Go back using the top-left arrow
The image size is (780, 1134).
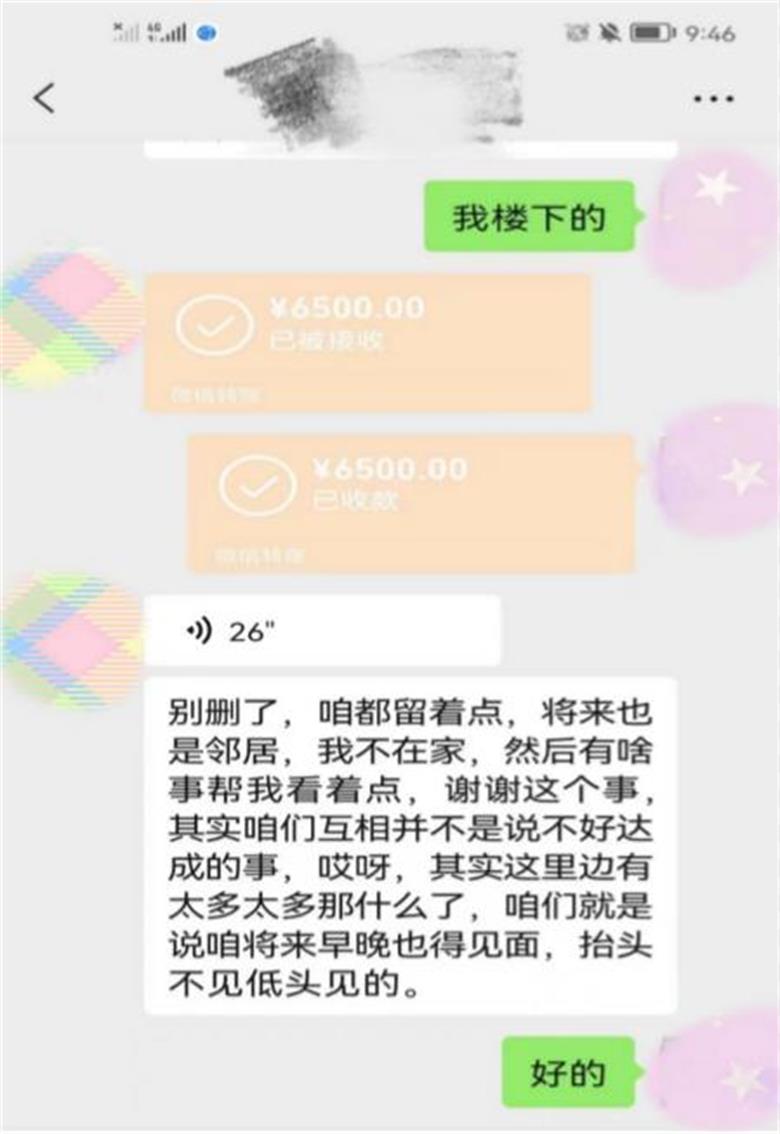[44, 98]
